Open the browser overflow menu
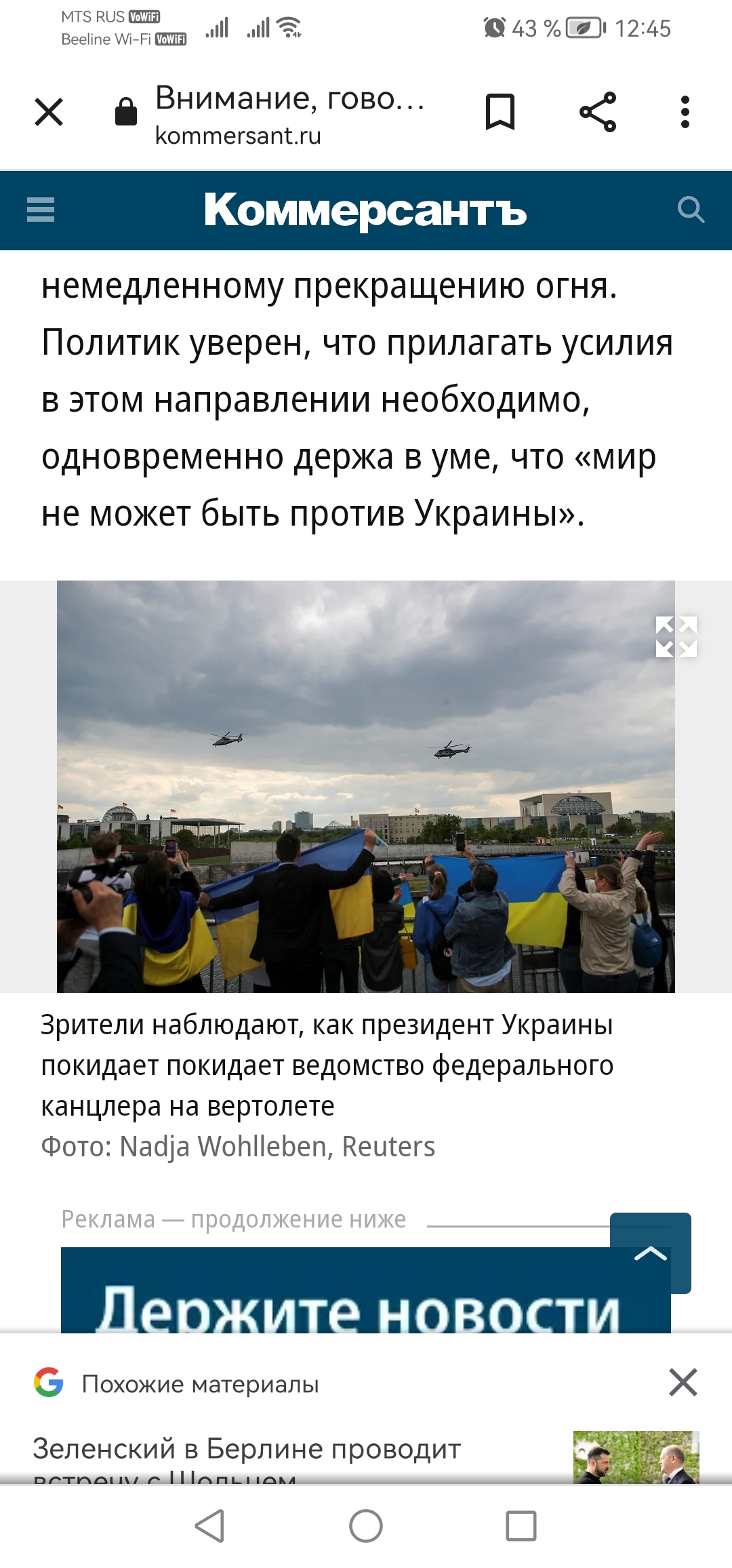This screenshot has width=732, height=1568. [685, 112]
